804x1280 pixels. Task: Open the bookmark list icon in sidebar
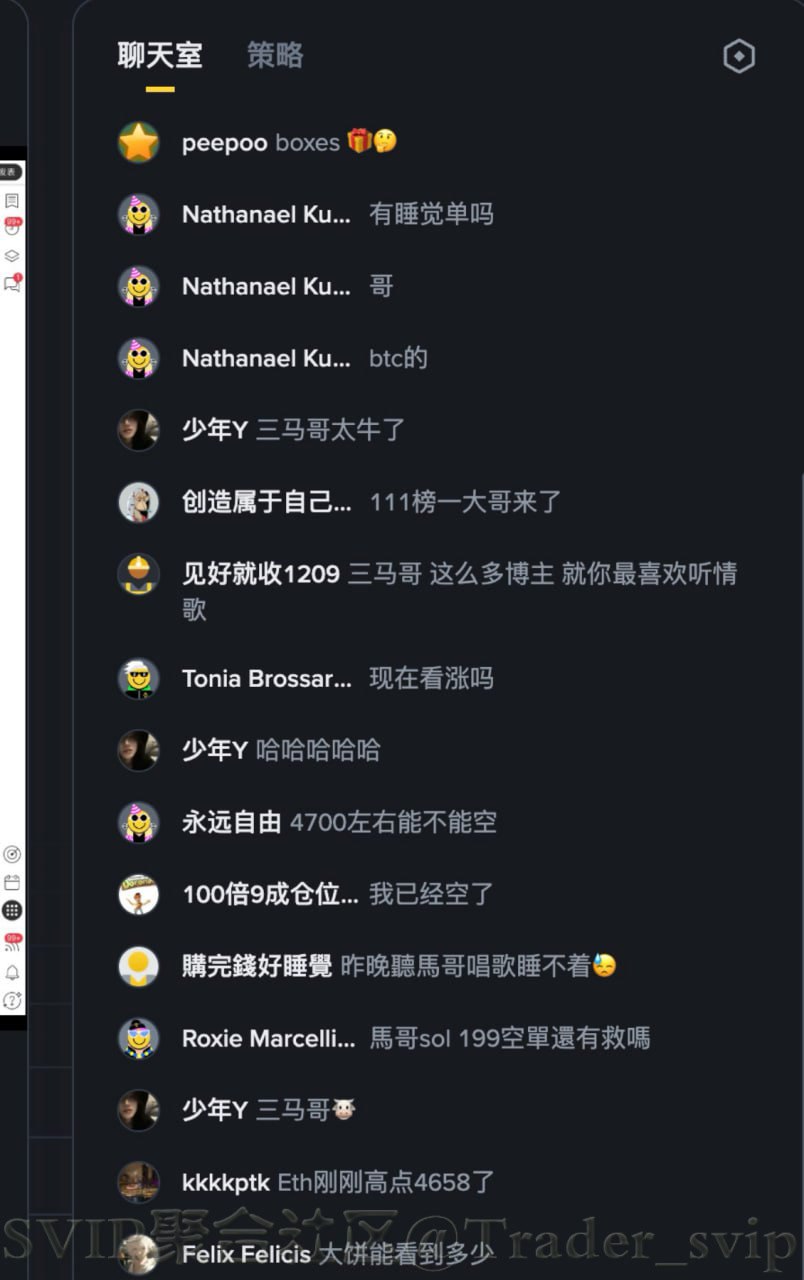[12, 201]
